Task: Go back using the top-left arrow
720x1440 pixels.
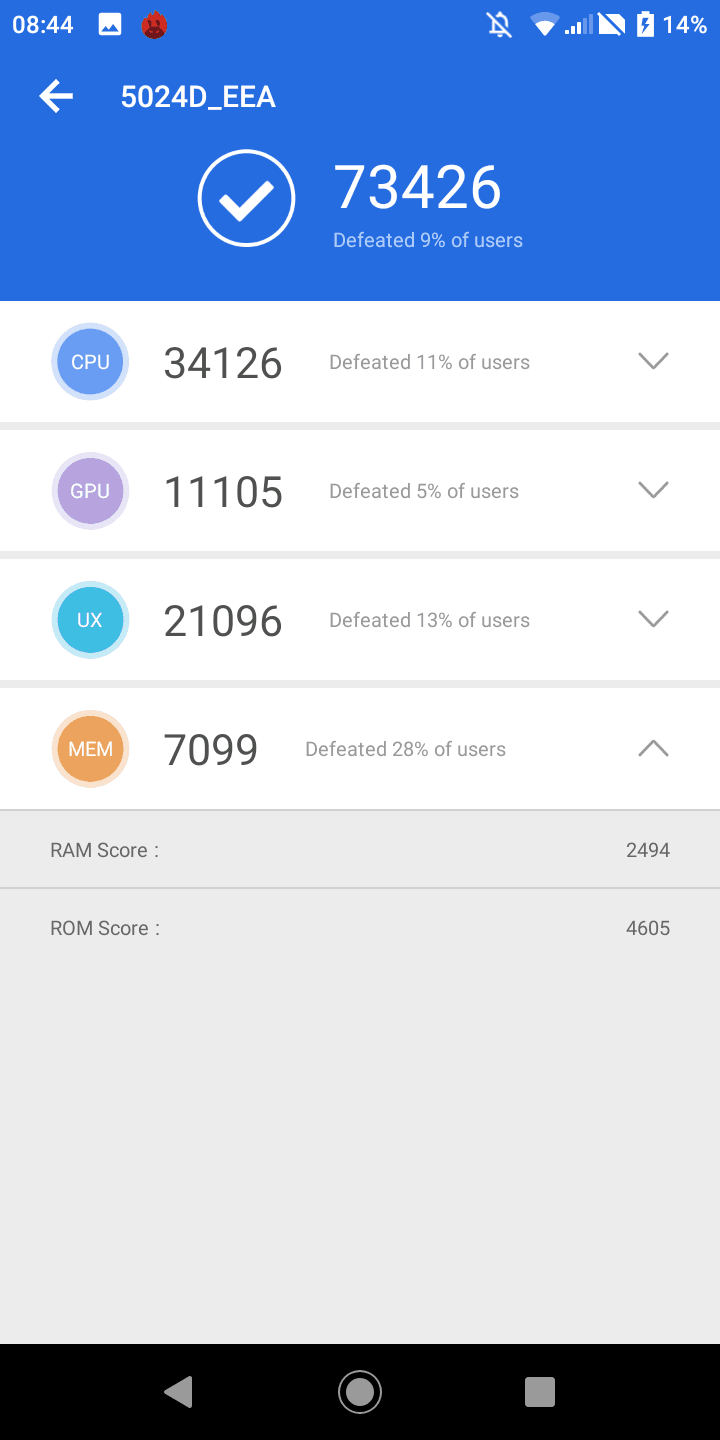Action: pyautogui.click(x=56, y=97)
